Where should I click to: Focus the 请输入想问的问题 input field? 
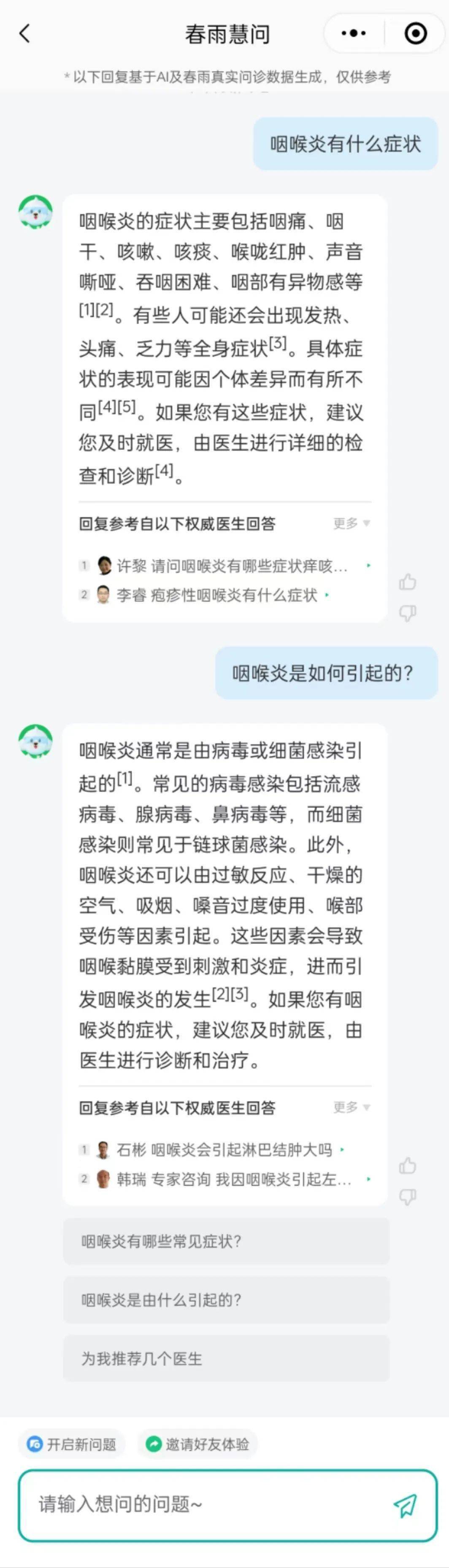(201, 1504)
